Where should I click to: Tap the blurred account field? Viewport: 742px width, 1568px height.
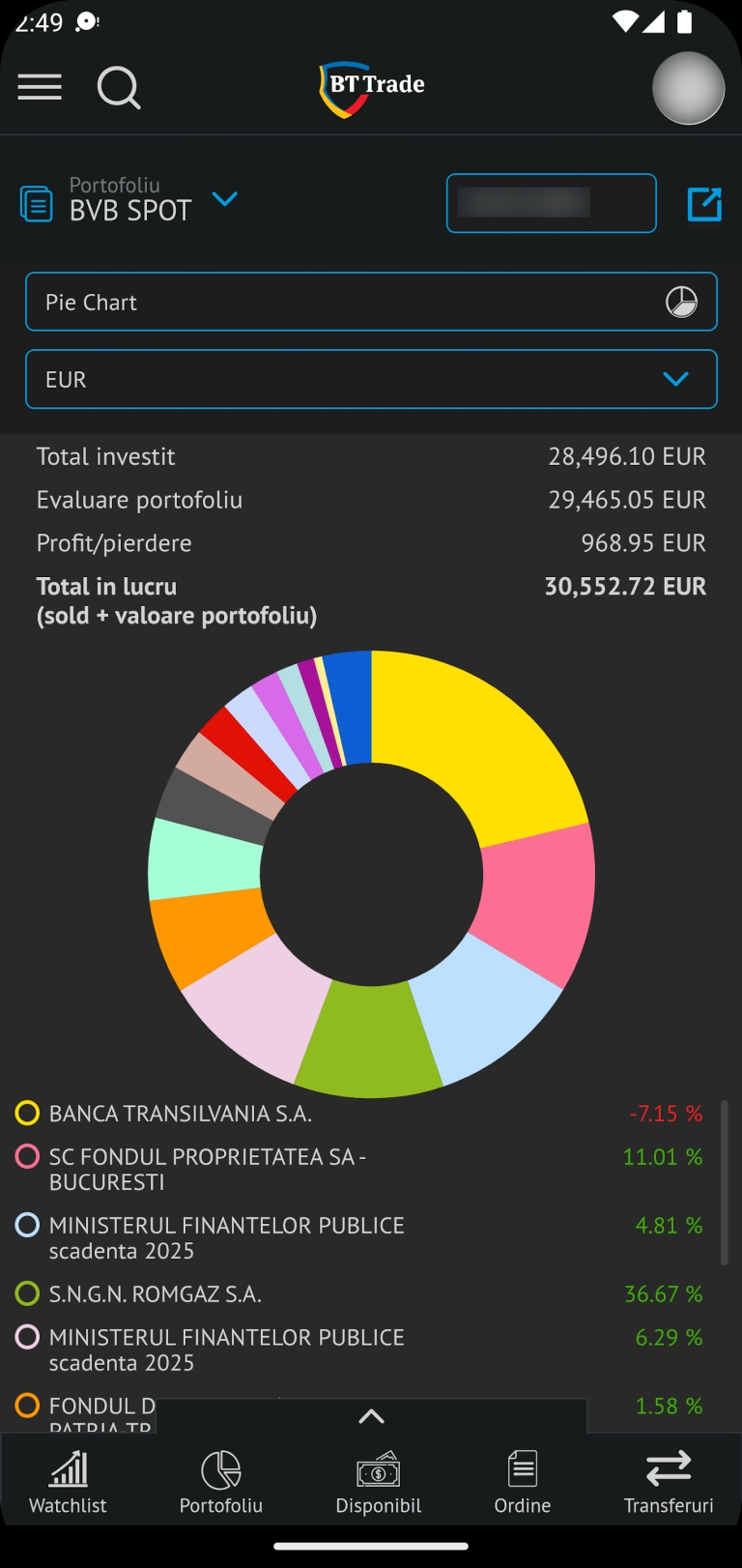click(551, 203)
